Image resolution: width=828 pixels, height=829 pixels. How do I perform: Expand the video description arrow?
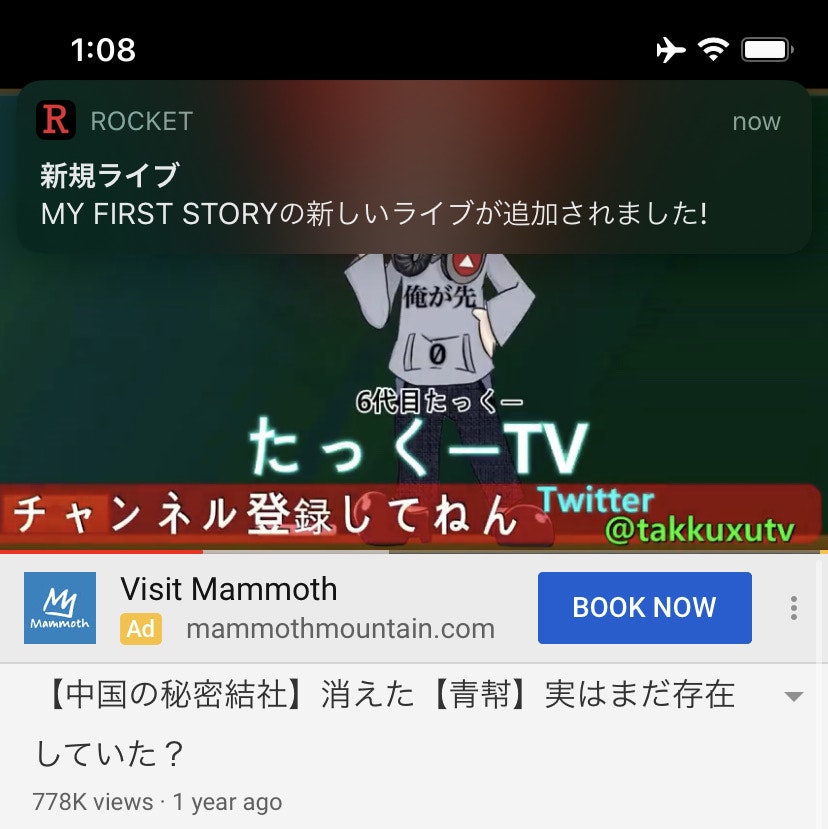click(x=793, y=696)
